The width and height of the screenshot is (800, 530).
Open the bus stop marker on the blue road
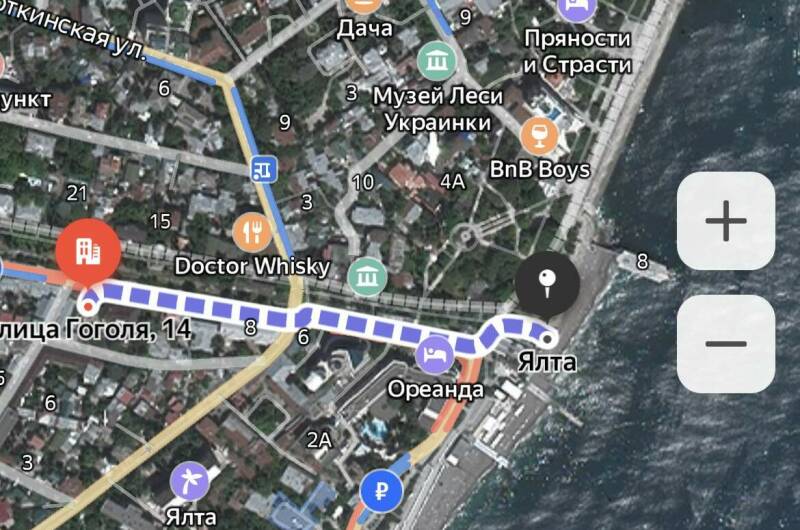[263, 168]
